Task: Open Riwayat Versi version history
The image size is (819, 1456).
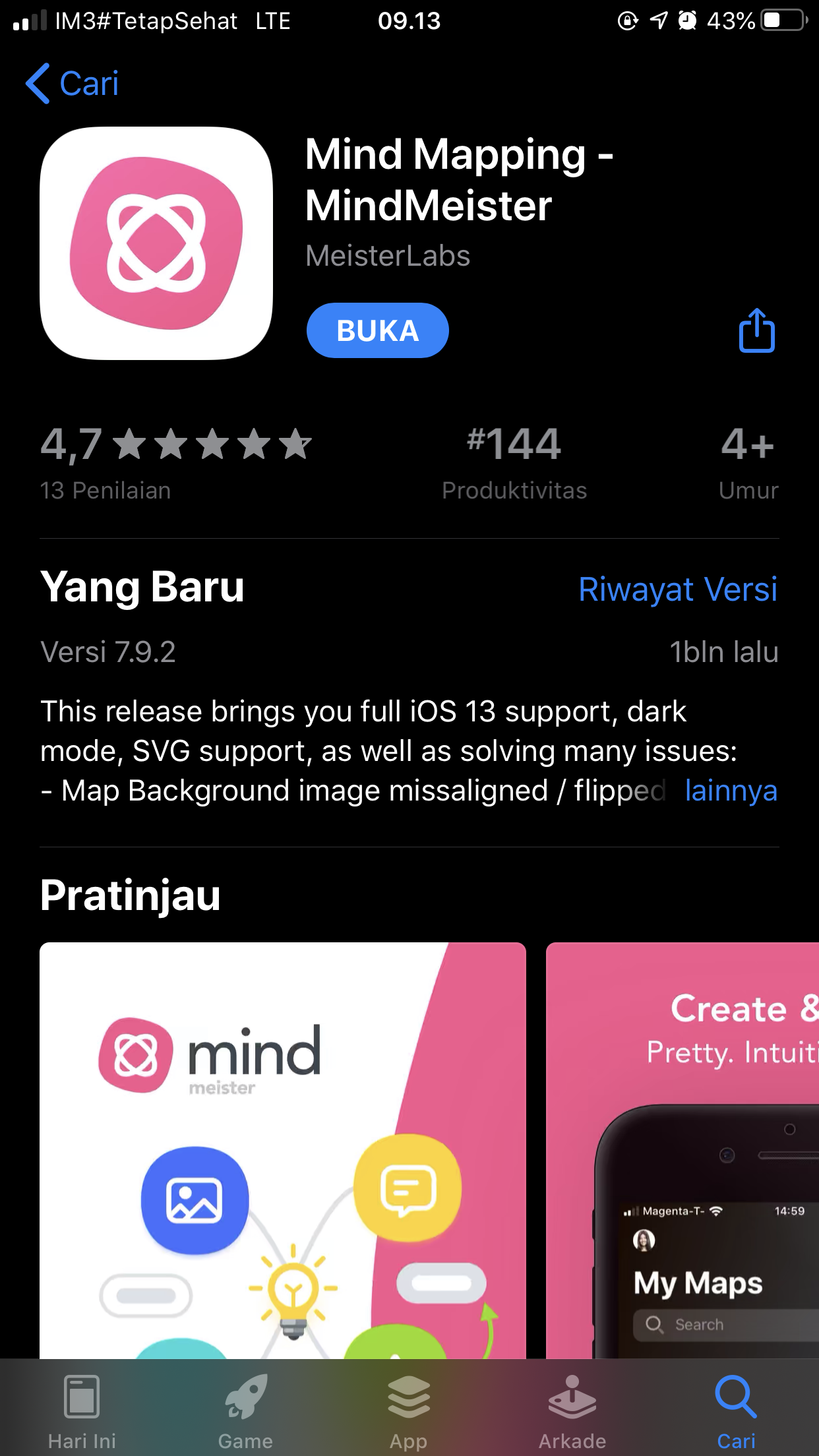Action: pos(677,589)
